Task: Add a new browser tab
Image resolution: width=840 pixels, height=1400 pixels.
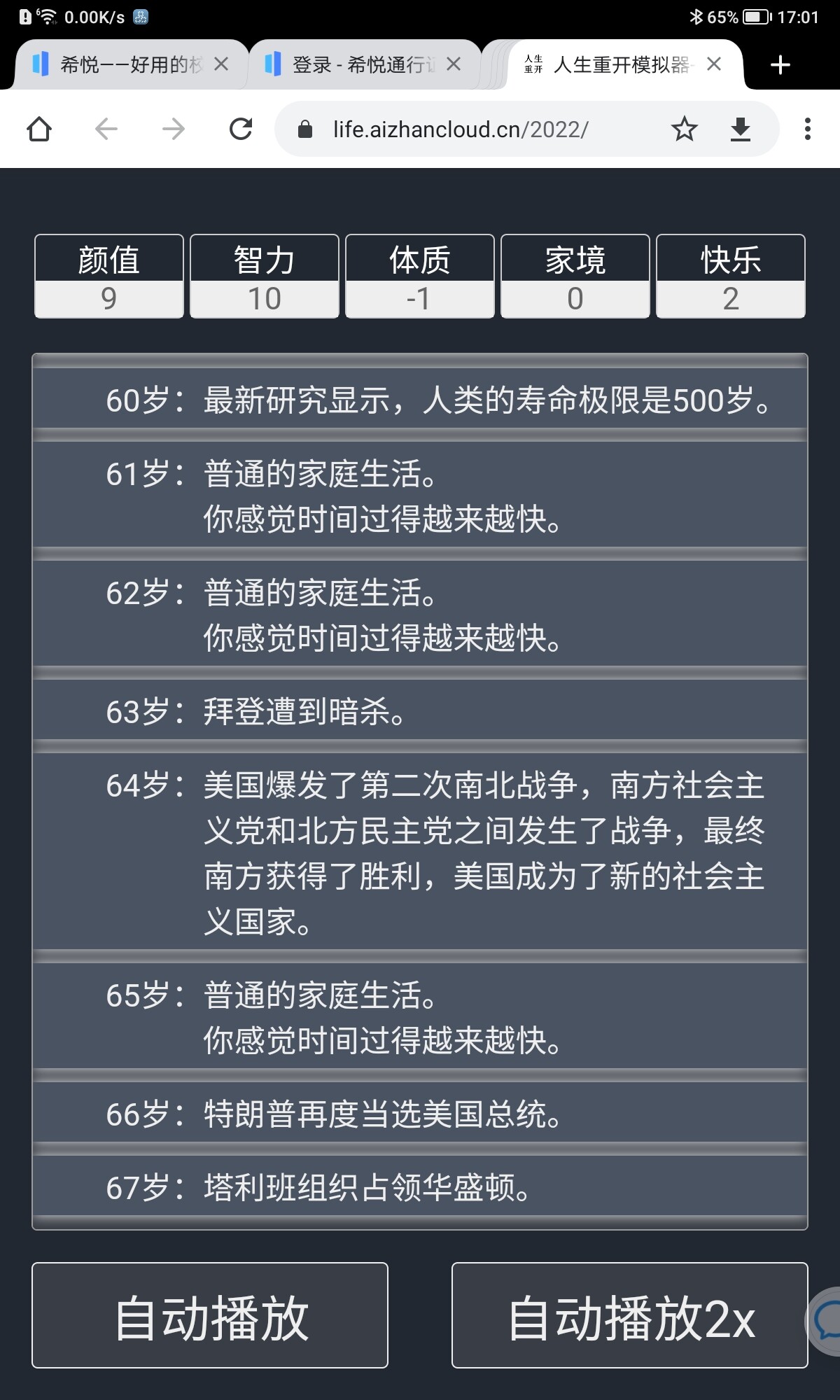Action: (780, 65)
